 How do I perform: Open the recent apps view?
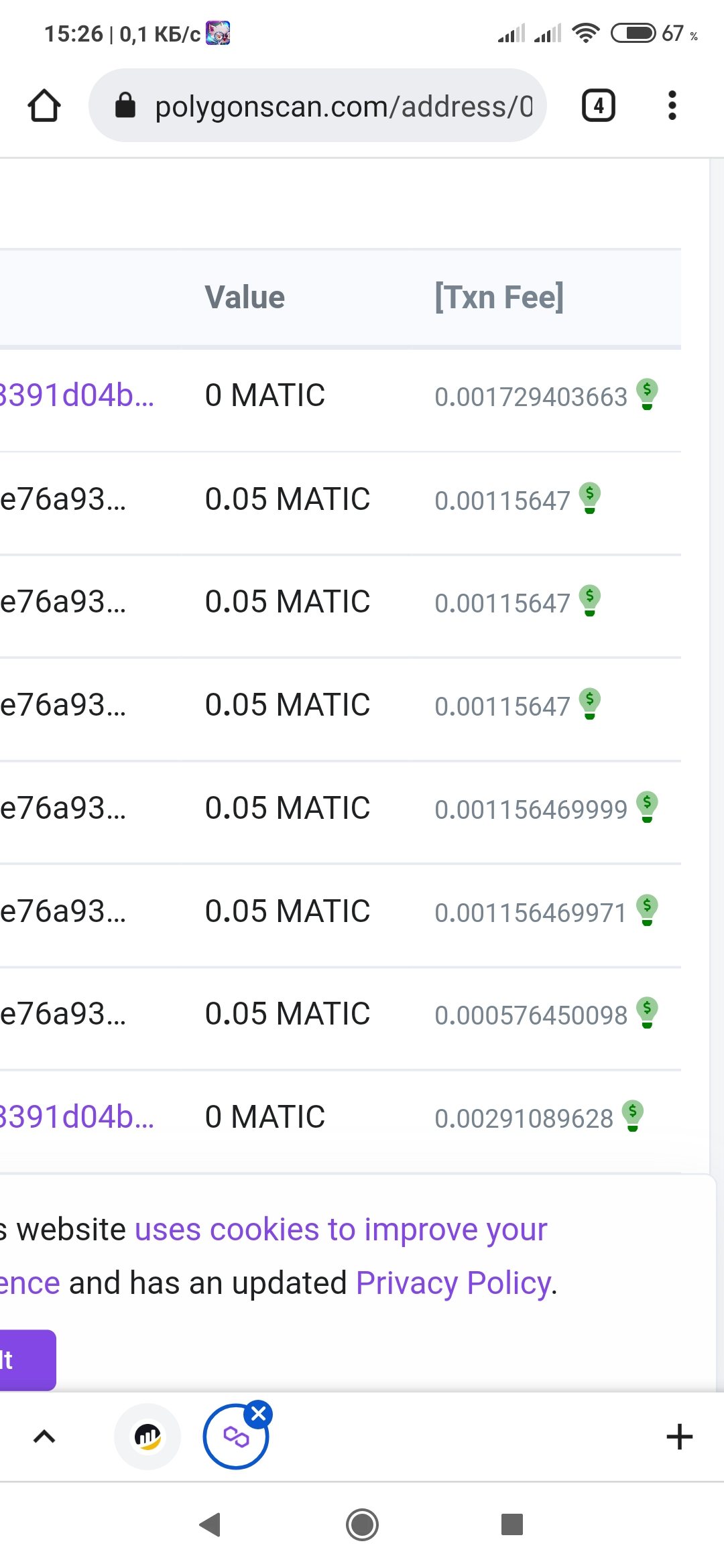coord(512,1524)
